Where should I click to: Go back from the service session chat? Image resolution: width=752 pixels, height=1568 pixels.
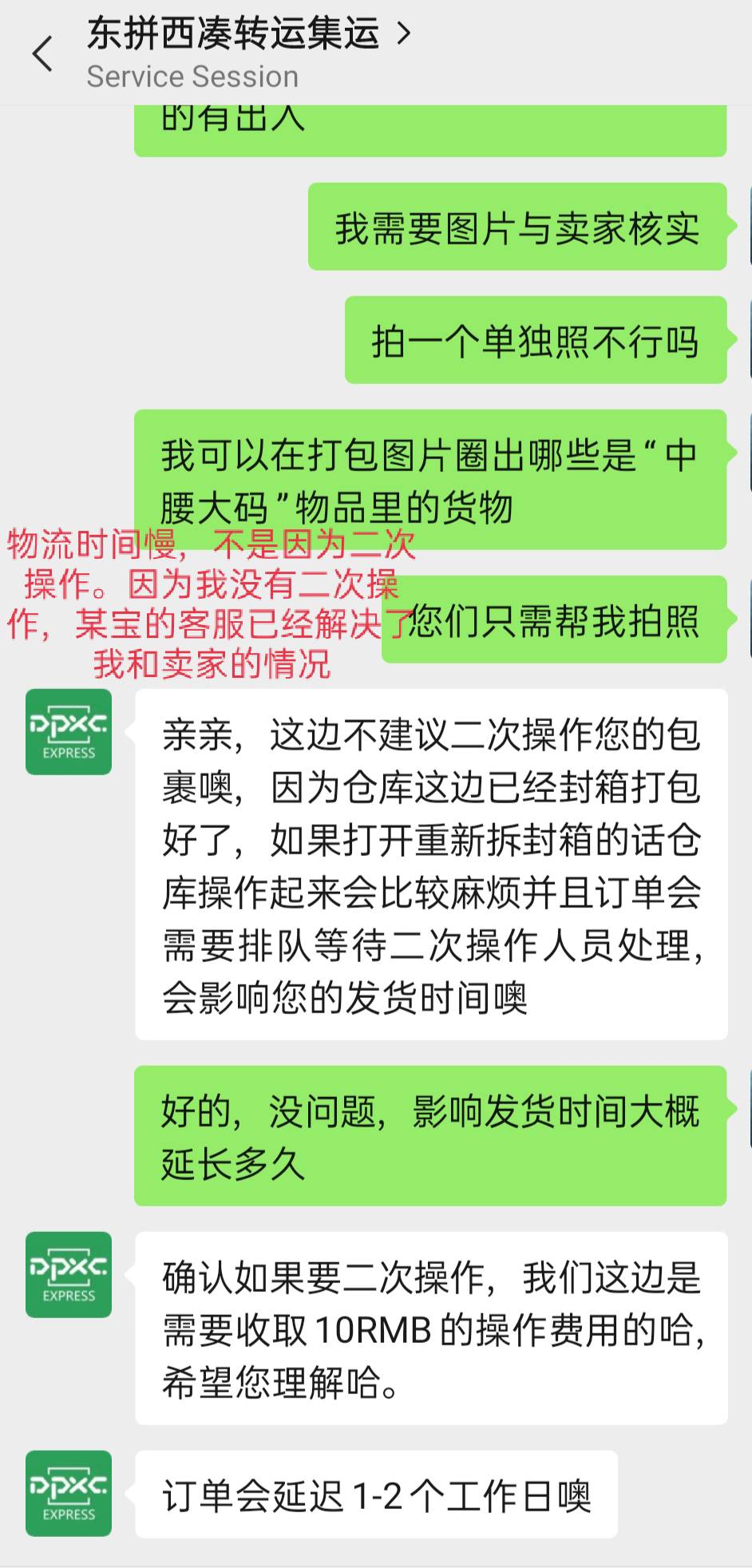click(42, 54)
